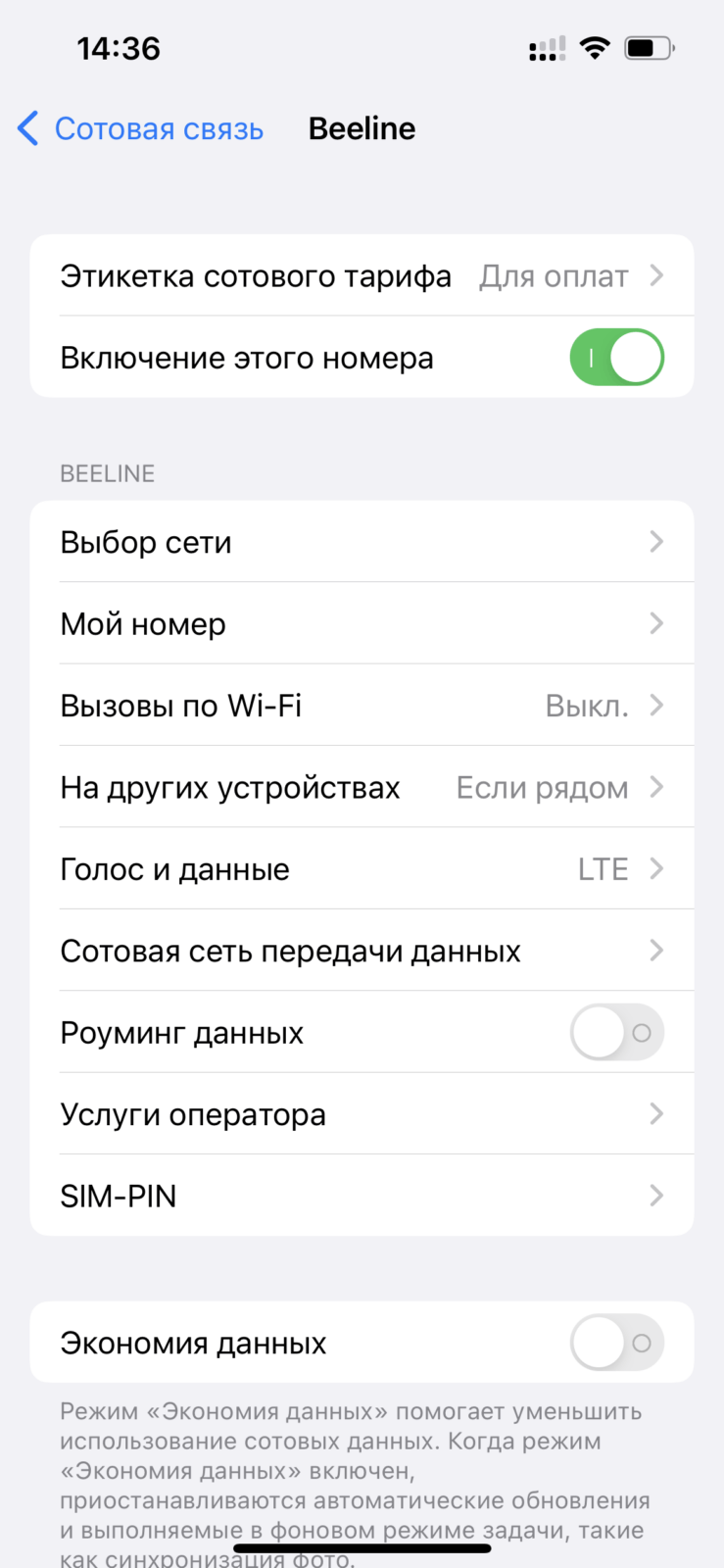
Task: Open Выбор сети settings
Action: (x=362, y=542)
